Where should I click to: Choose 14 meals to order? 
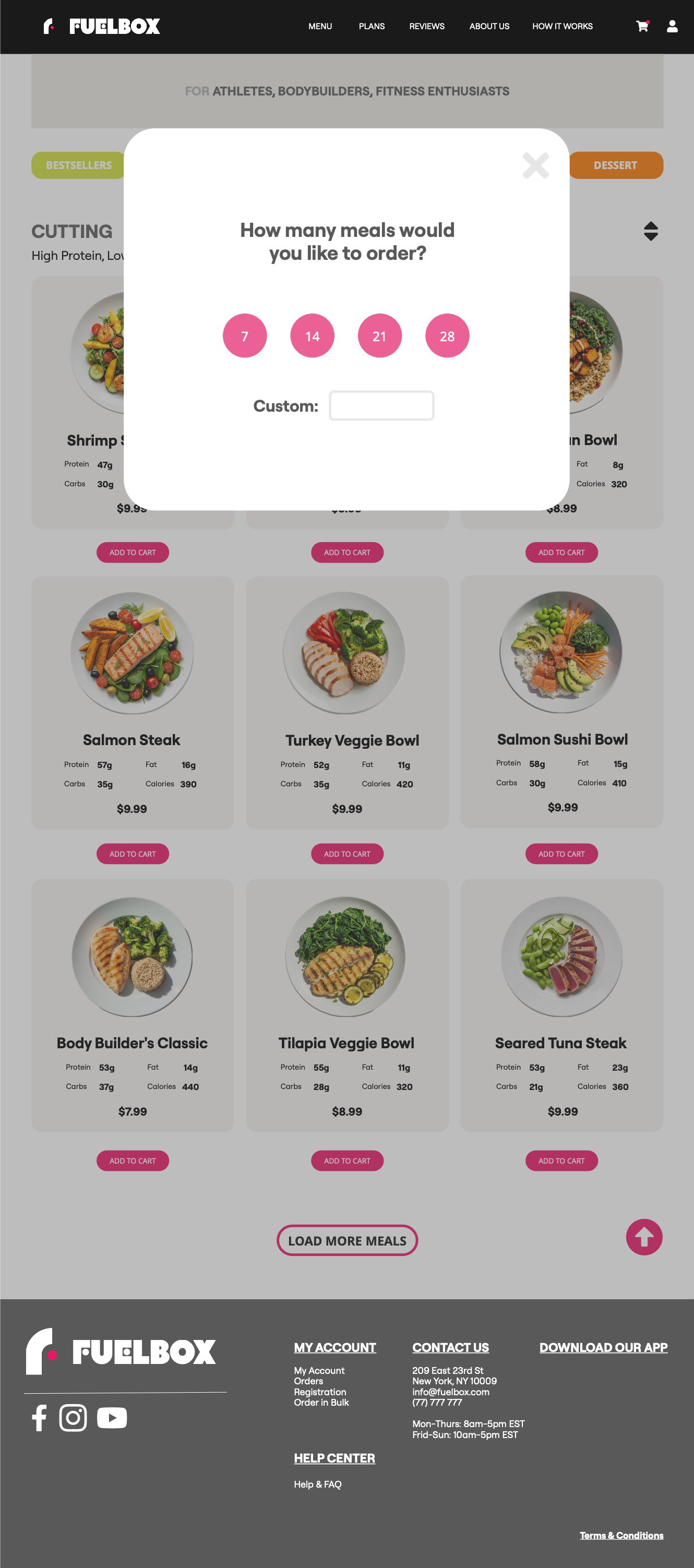tap(312, 336)
